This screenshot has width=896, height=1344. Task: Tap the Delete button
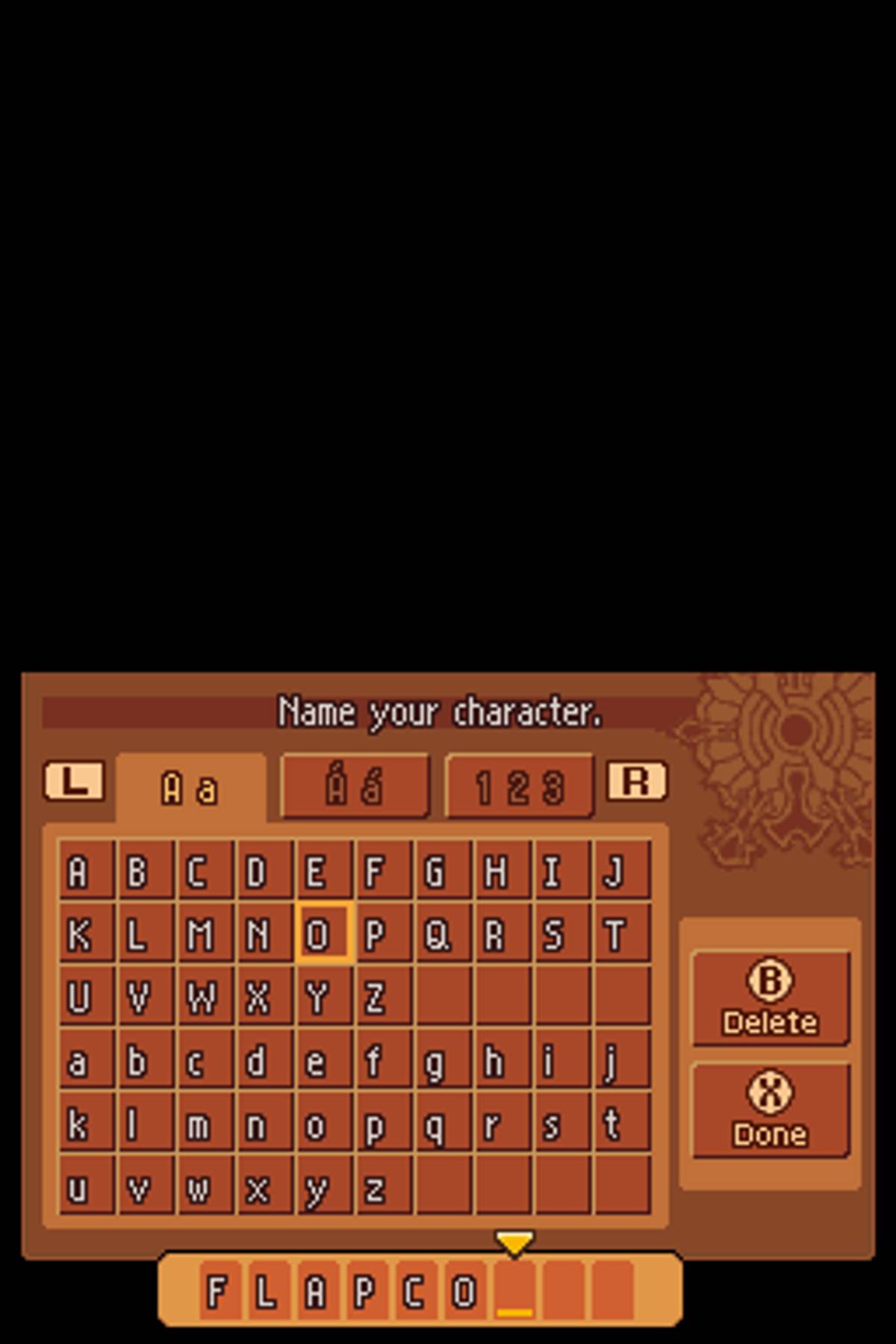click(x=770, y=998)
